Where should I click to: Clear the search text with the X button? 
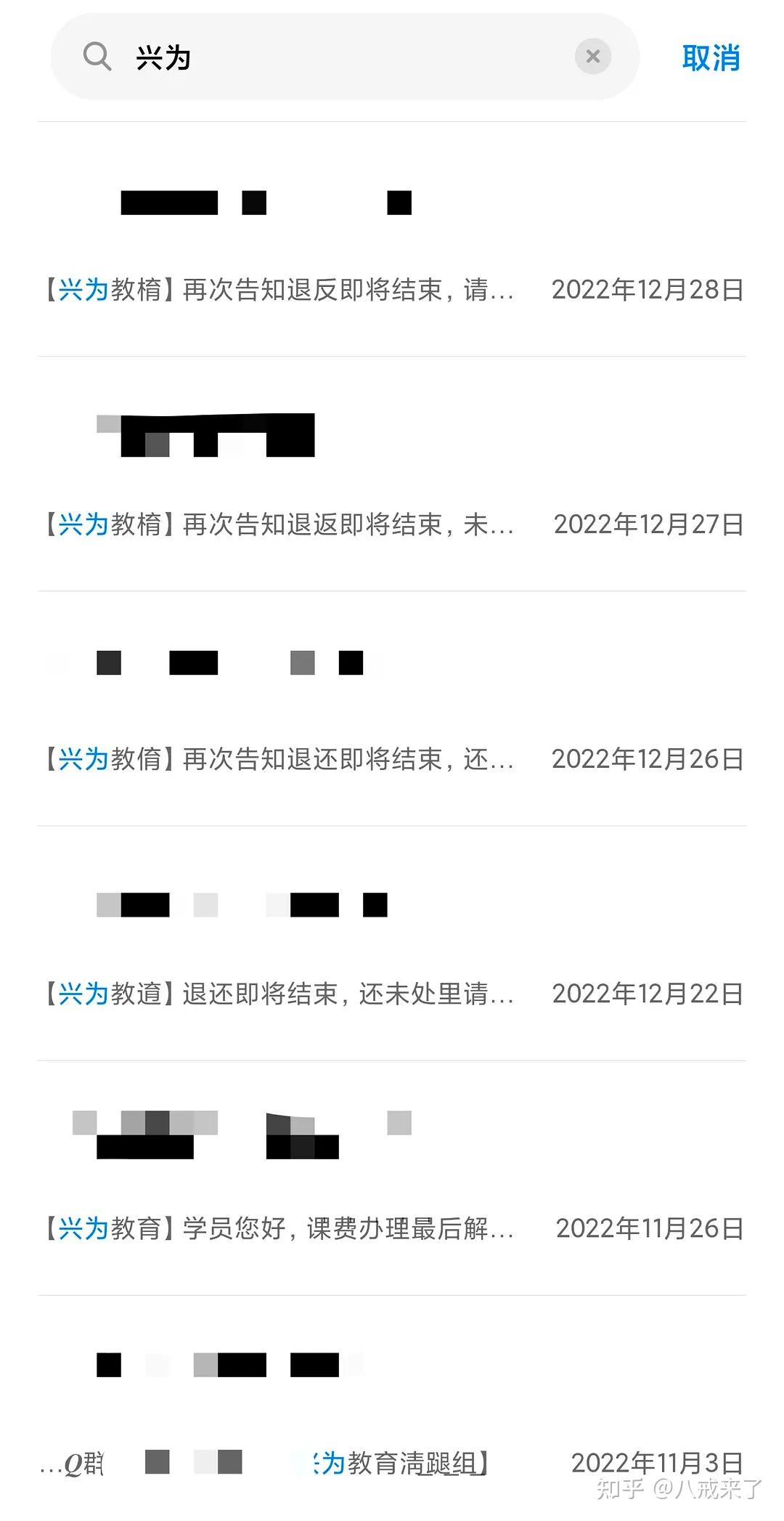(x=593, y=57)
